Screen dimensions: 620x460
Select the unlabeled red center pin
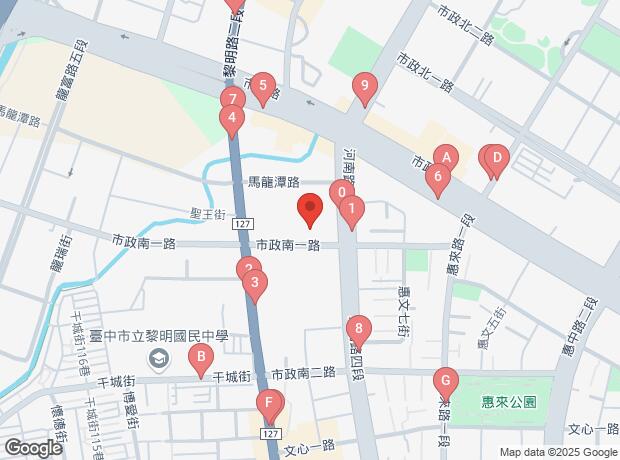click(310, 209)
